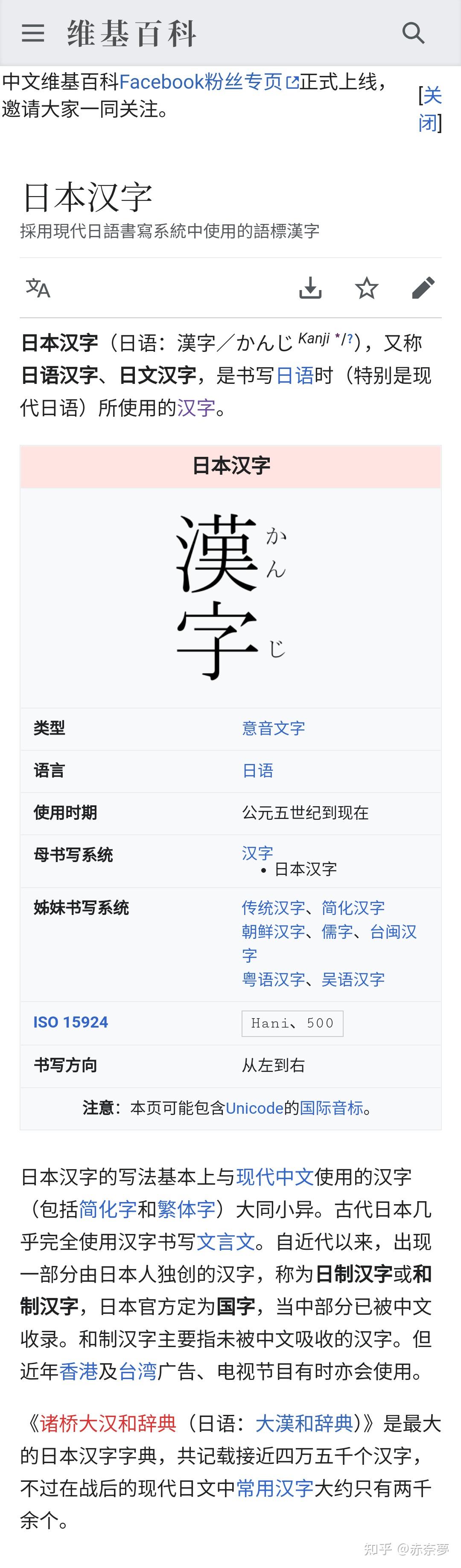Open the 常用汉字 link
This screenshot has height=1568, width=461.
pos(274,1488)
